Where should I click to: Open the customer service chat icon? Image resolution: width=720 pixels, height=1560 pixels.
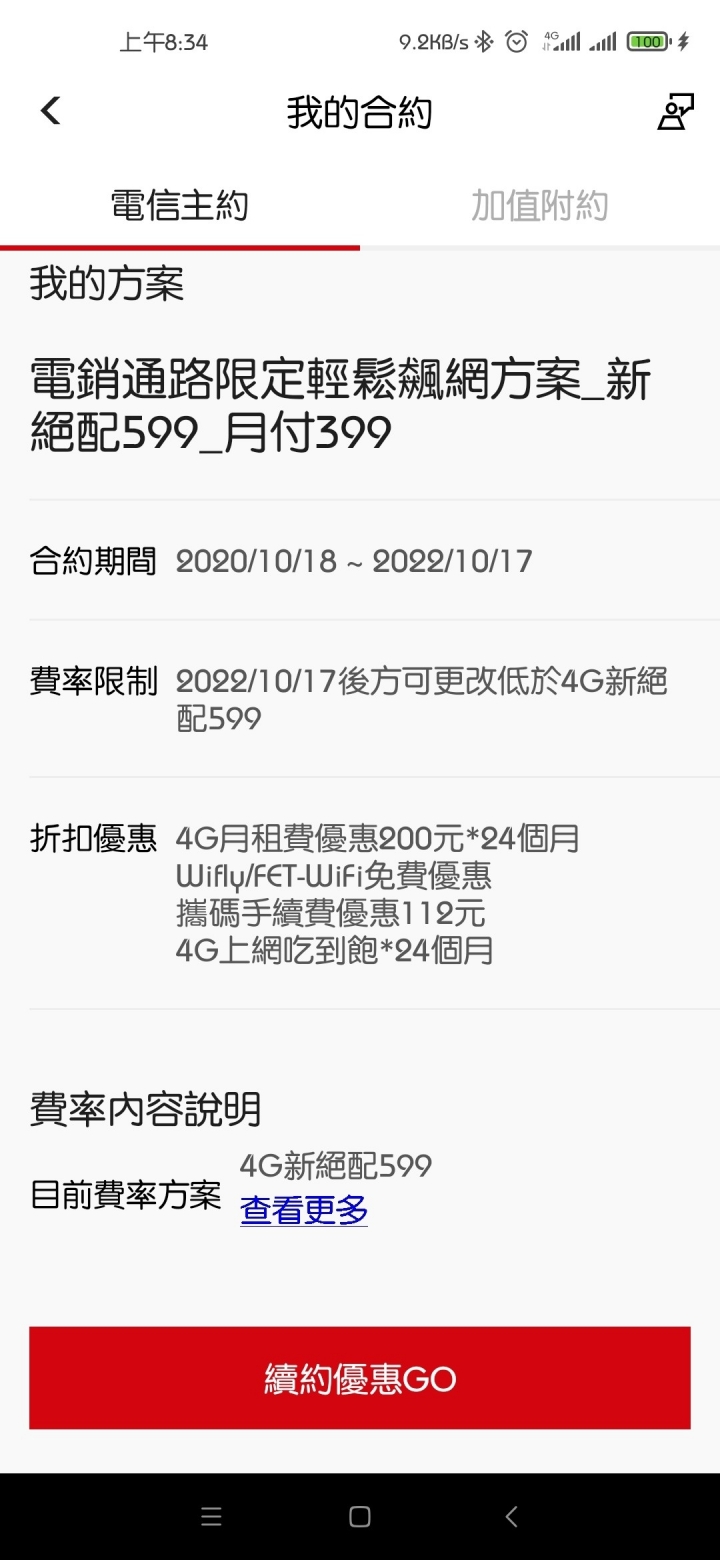click(x=675, y=112)
